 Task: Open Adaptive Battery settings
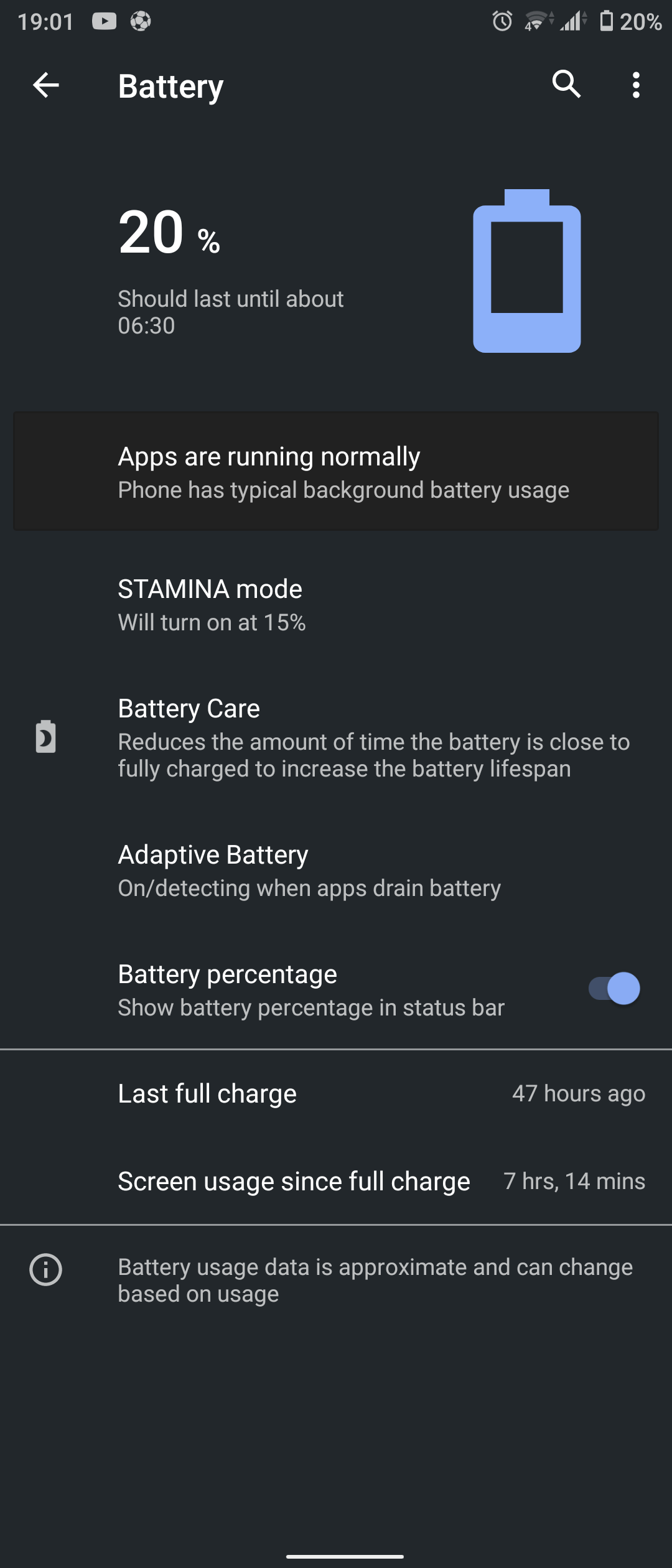pos(336,870)
